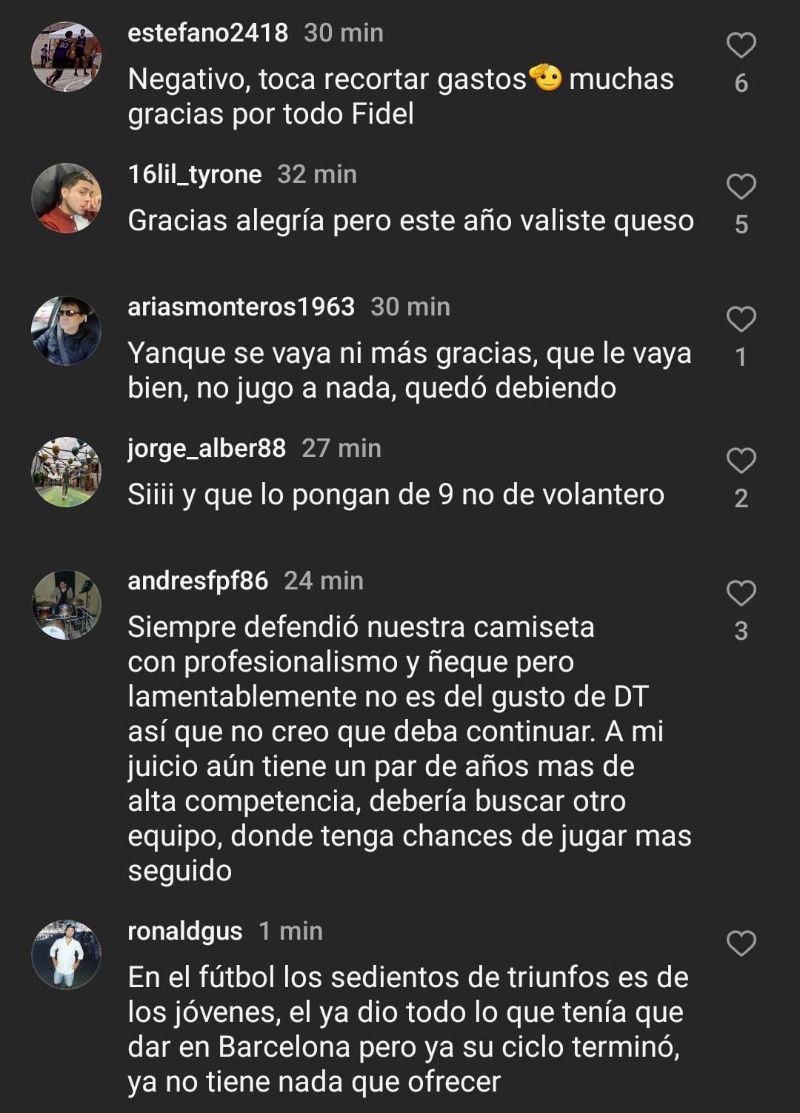This screenshot has width=800, height=1113.
Task: Open the andresfpf86 username
Action: pos(198,581)
